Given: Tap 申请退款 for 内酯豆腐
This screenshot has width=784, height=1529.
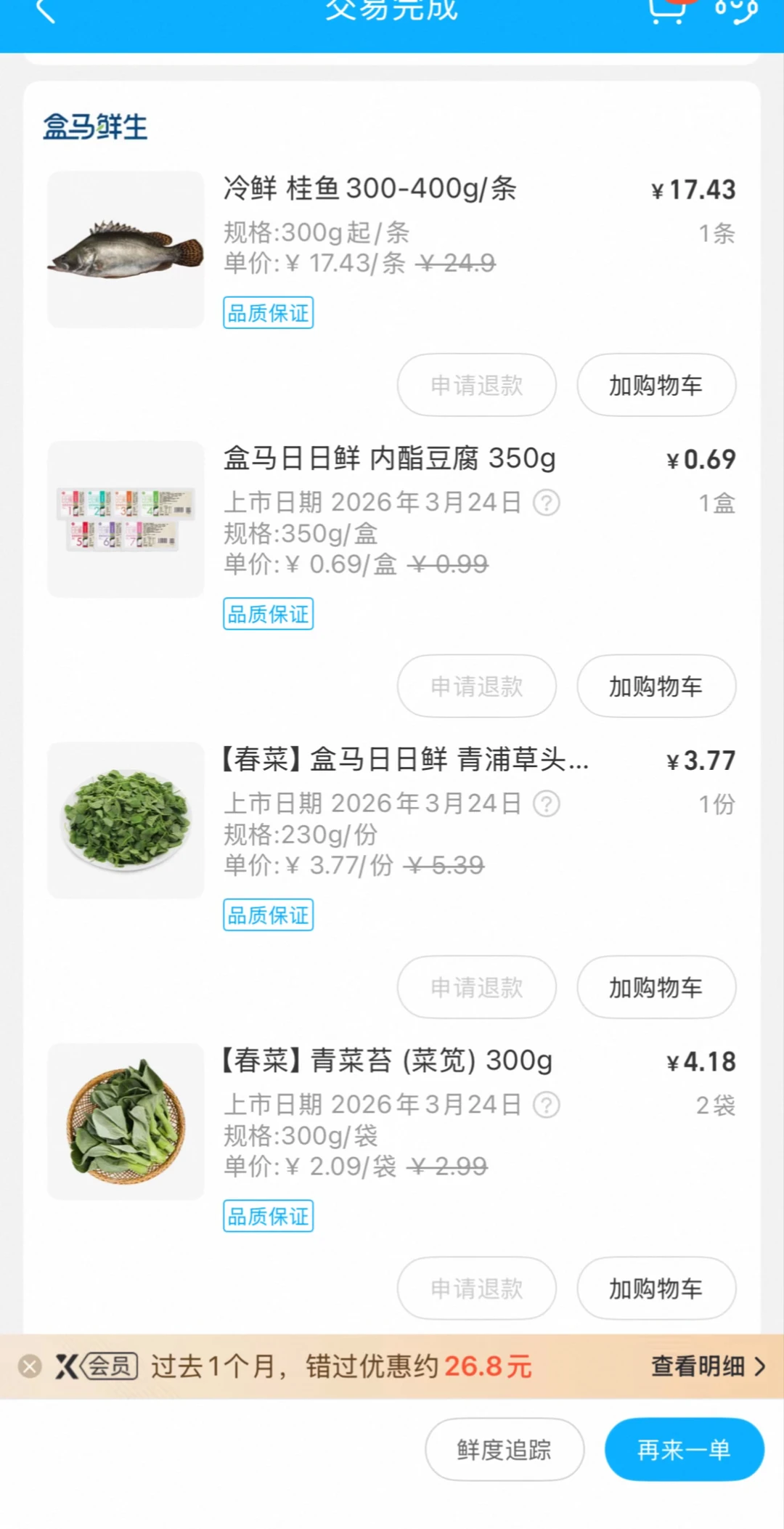Looking at the screenshot, I should pos(476,686).
